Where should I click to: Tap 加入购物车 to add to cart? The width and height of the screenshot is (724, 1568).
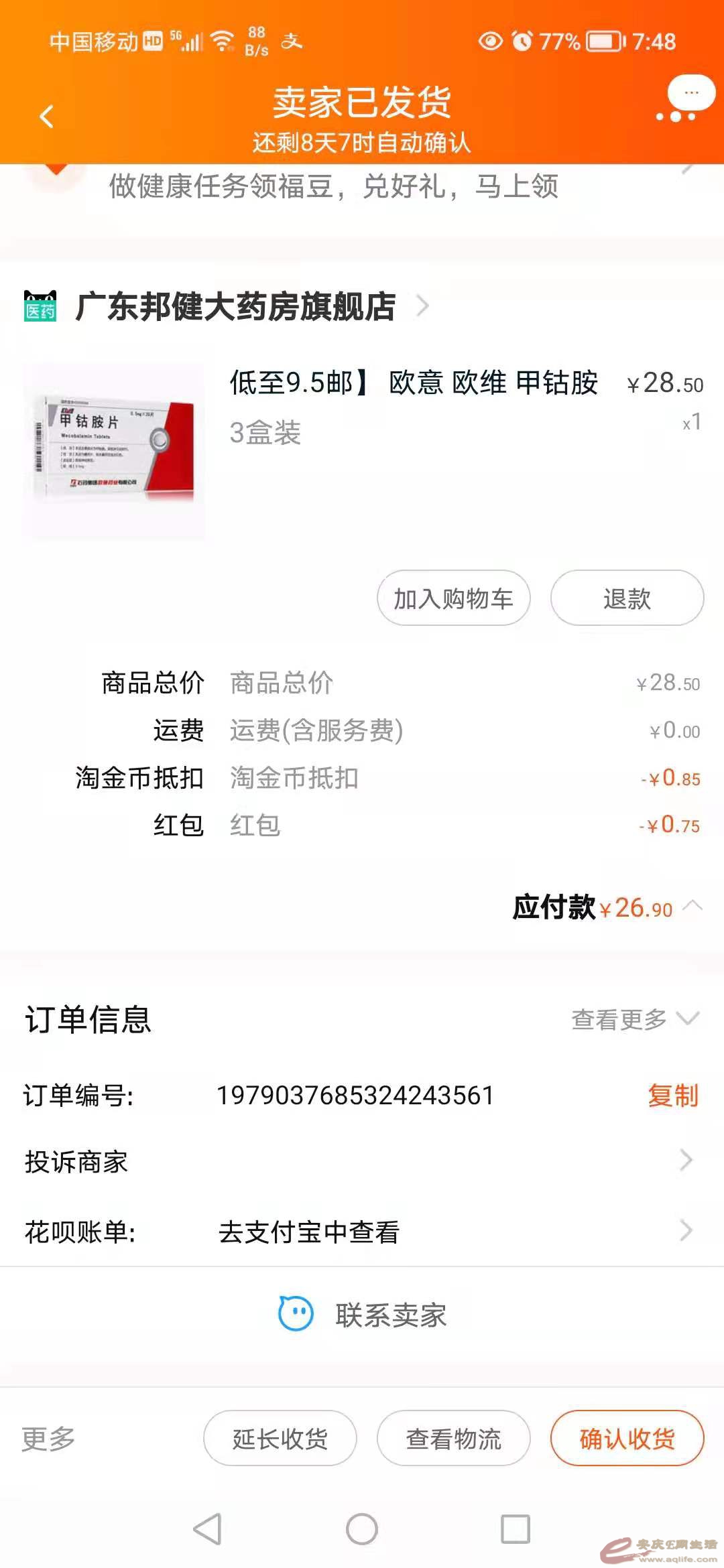pyautogui.click(x=453, y=598)
